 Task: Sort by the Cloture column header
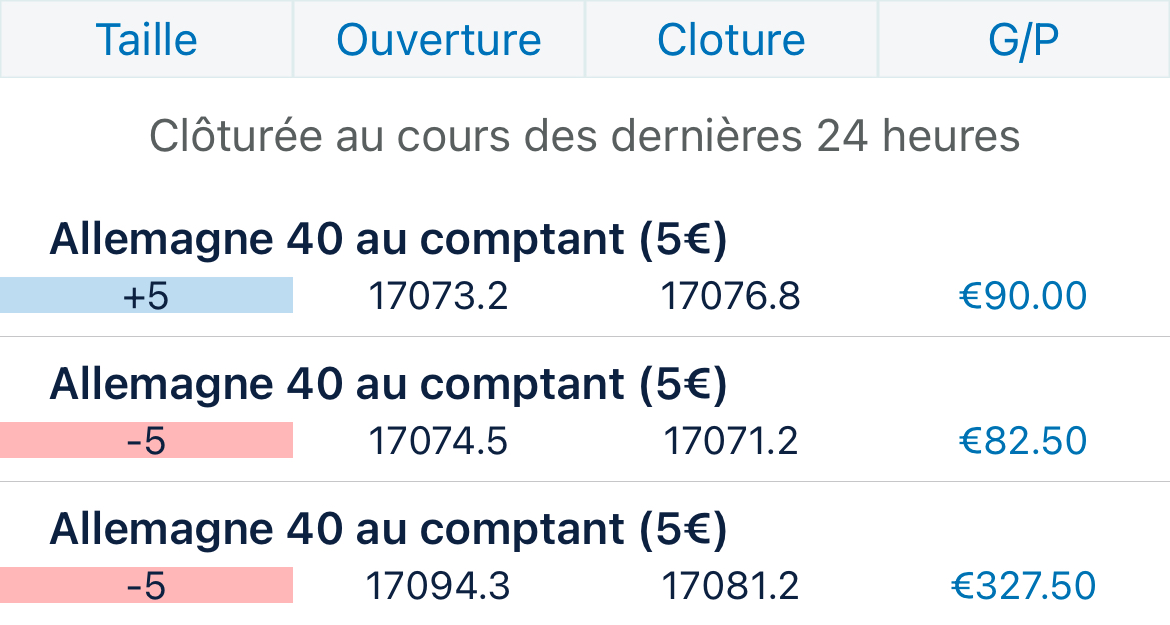point(731,40)
